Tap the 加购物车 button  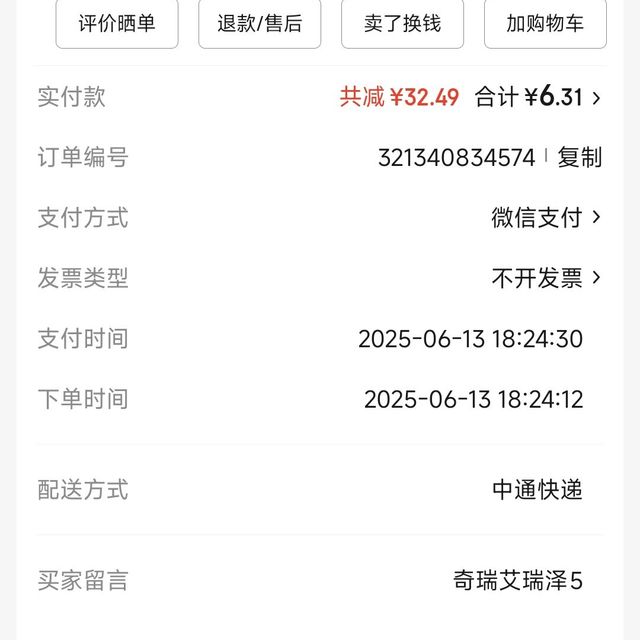coord(545,23)
